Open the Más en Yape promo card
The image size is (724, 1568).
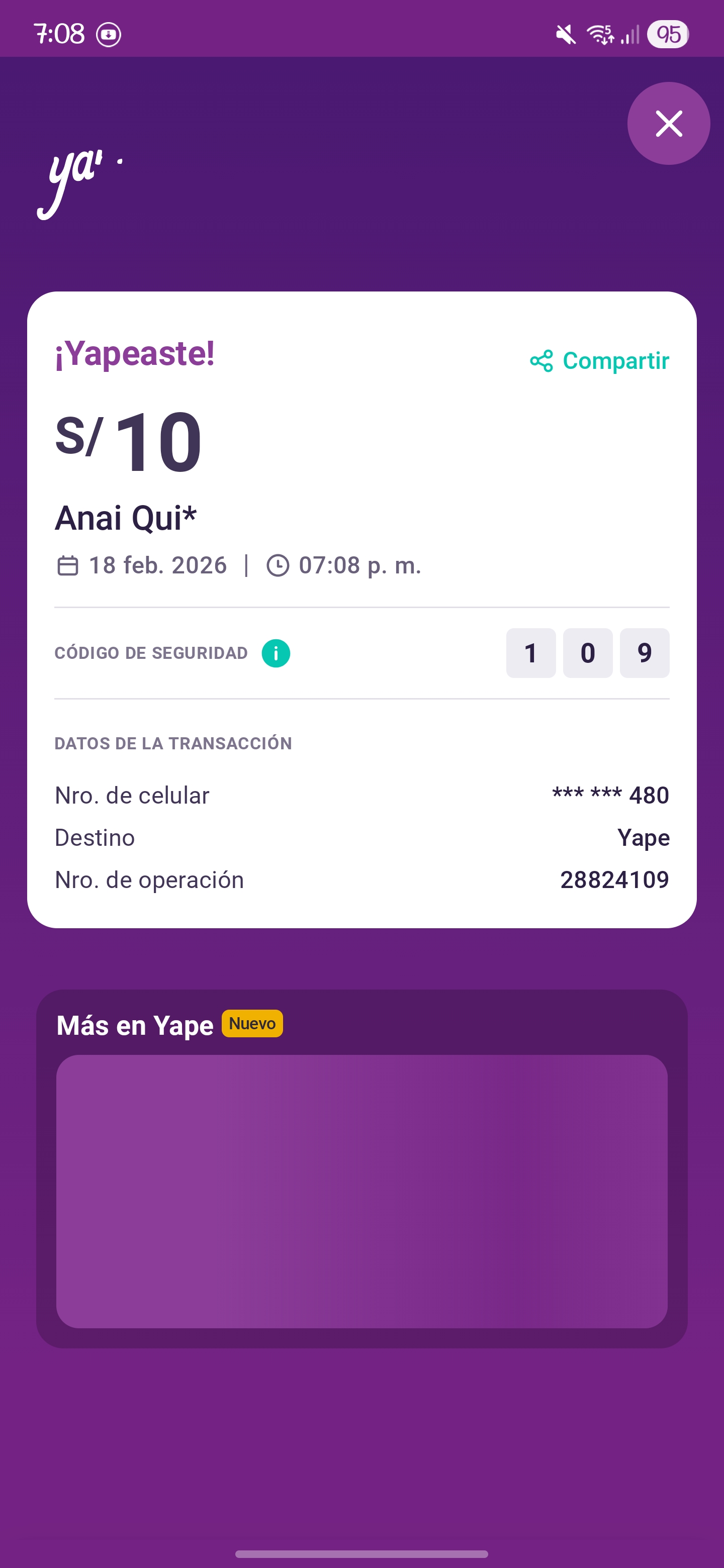(x=361, y=1191)
